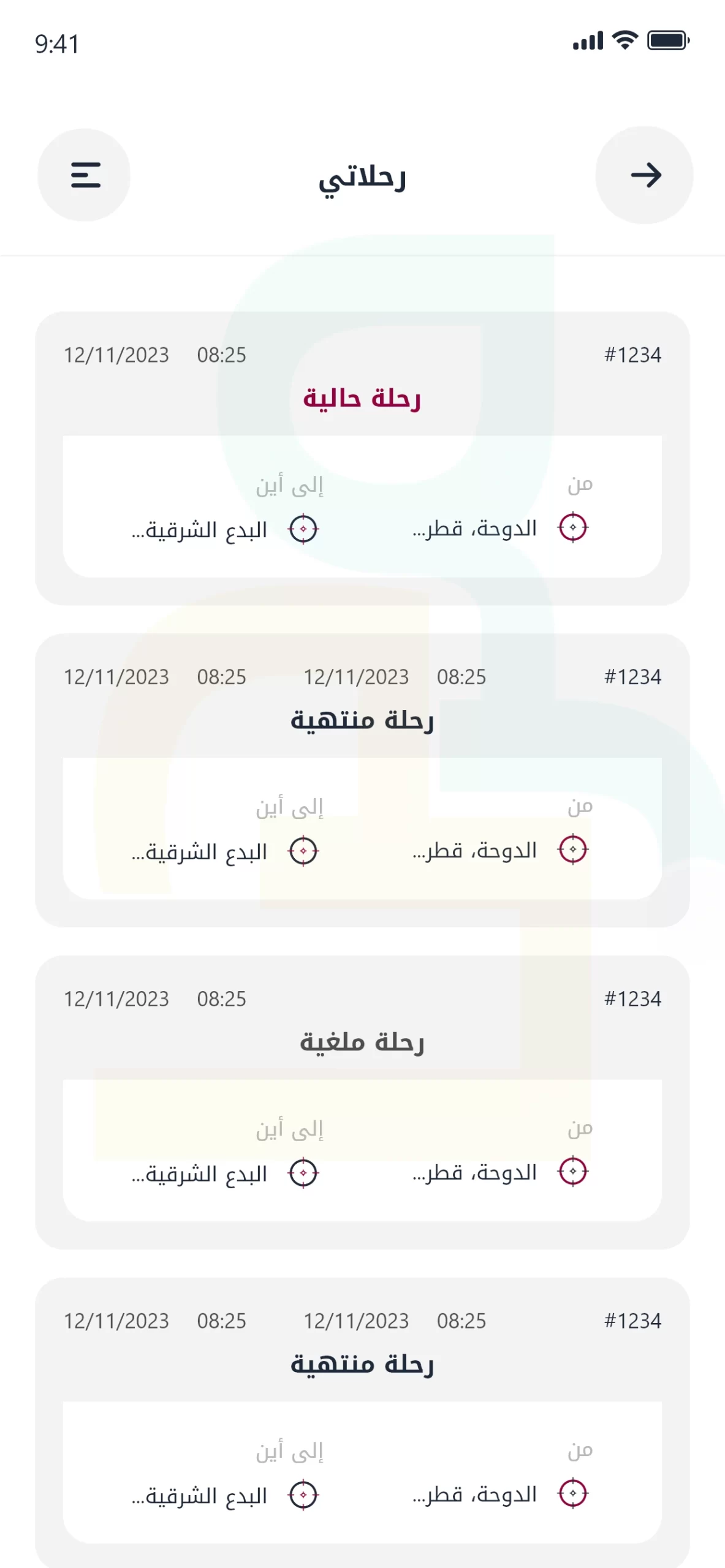
Task: Tap the destination crosshair icon in the bottom trip card
Action: tap(303, 1494)
